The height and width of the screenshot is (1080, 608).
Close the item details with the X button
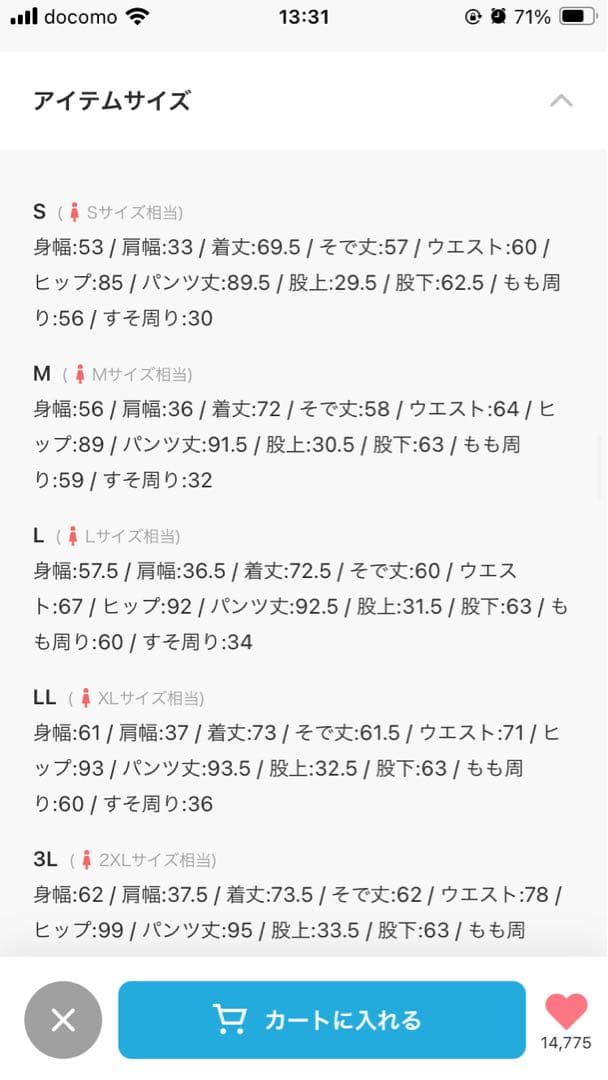click(63, 1019)
